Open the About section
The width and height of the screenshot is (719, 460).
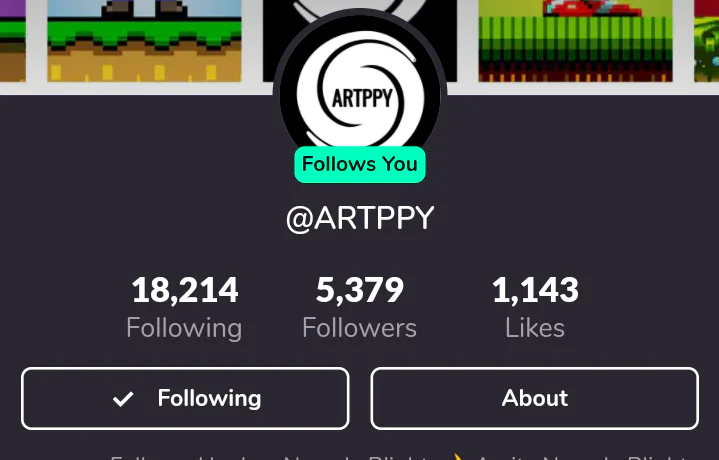pos(535,398)
